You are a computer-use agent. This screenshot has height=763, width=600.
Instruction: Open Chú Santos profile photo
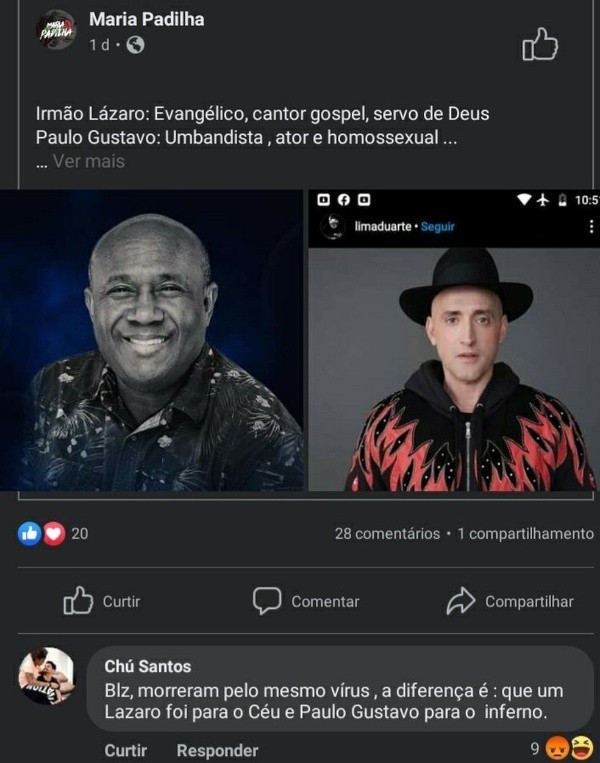[46, 676]
